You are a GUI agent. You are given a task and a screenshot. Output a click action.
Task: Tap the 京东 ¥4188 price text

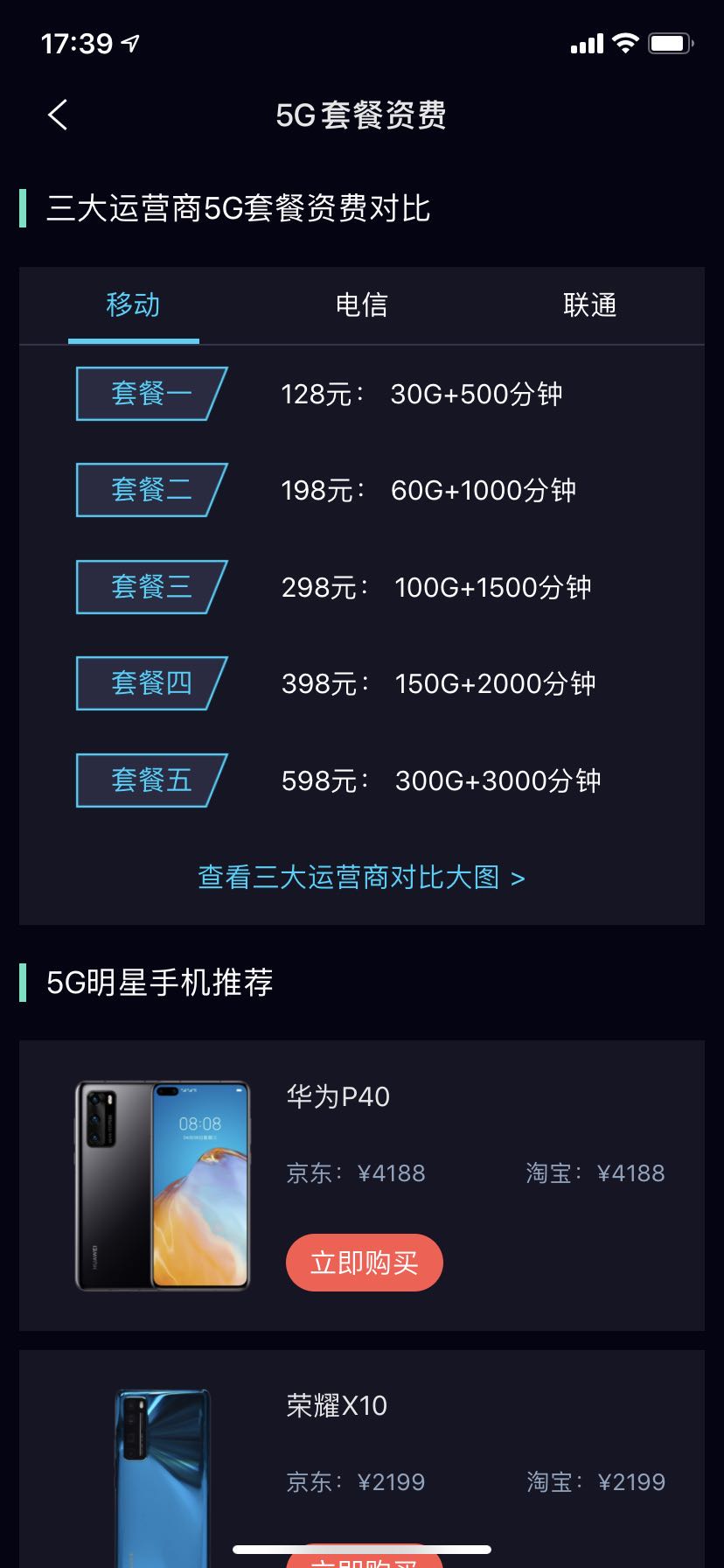pos(355,1172)
